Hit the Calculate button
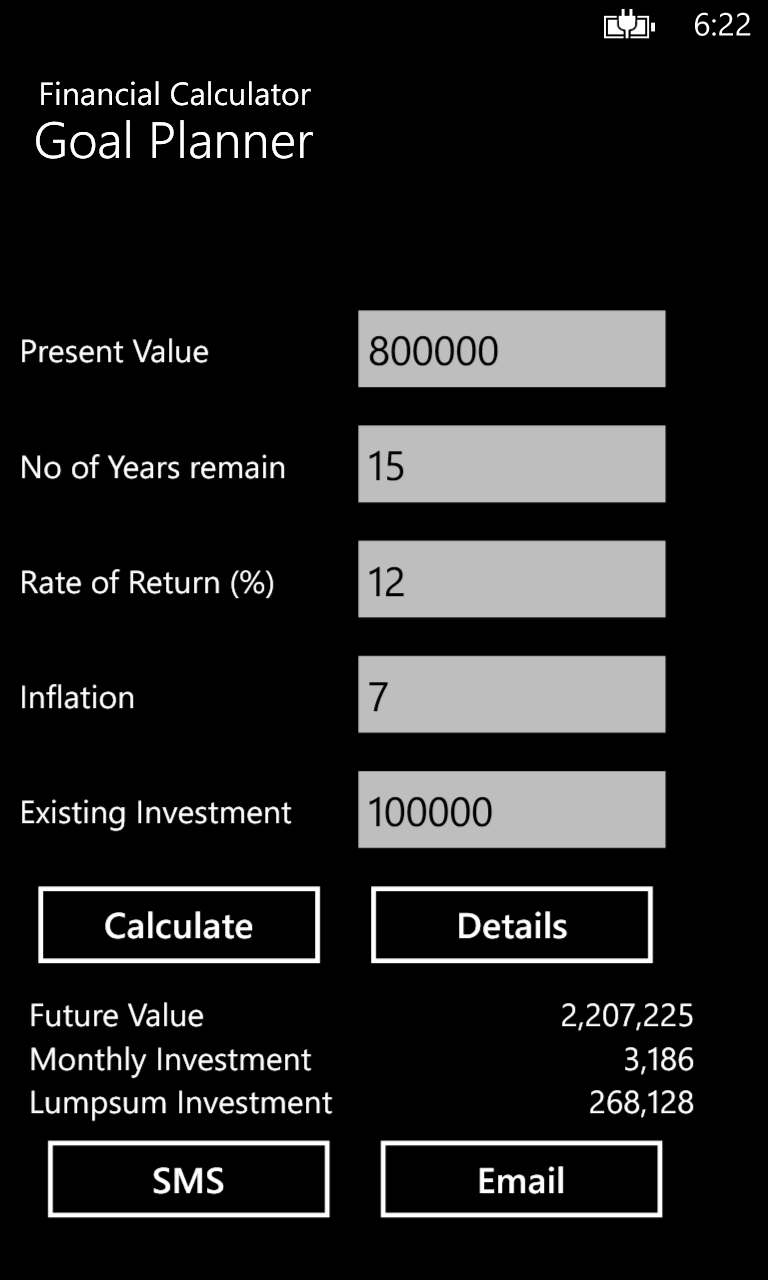This screenshot has height=1280, width=768. [x=179, y=925]
